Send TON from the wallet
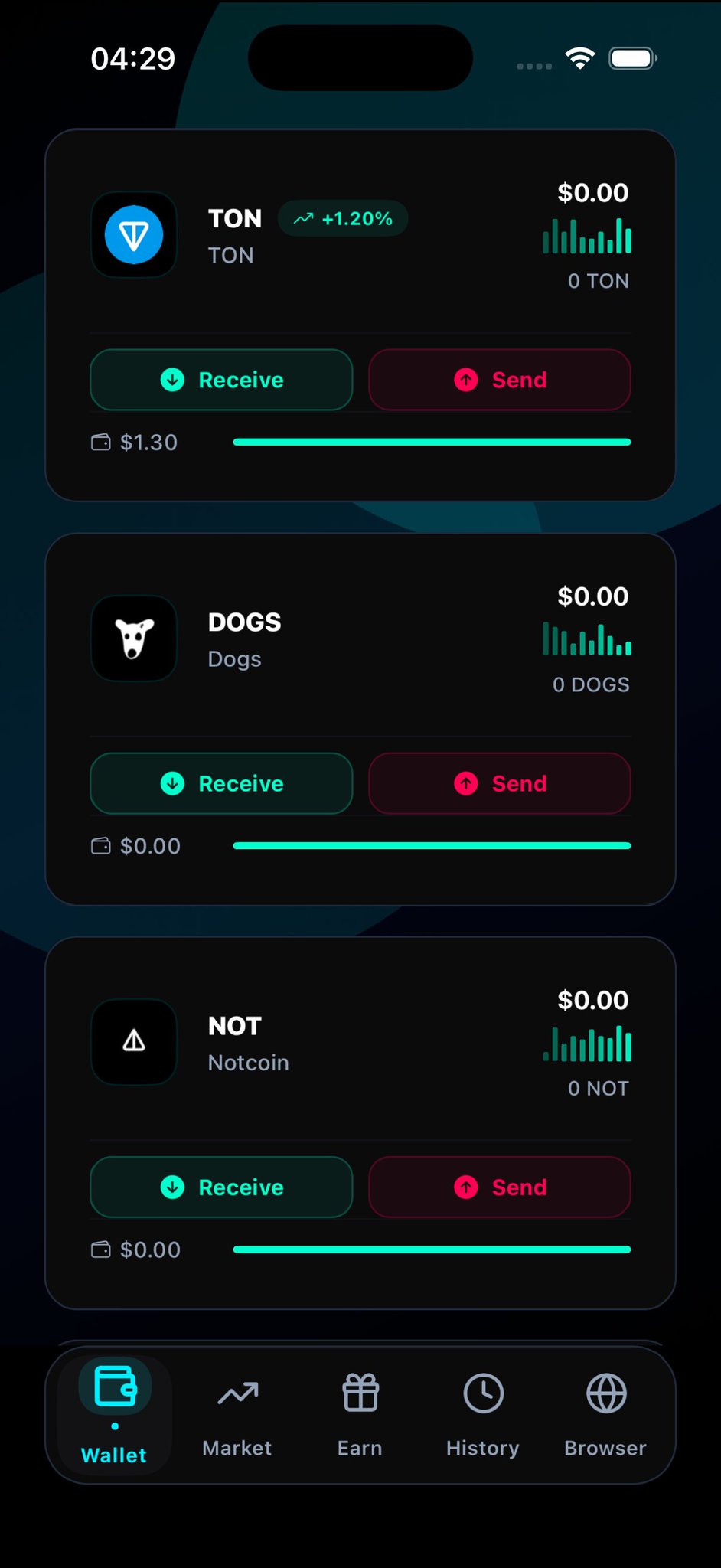Image resolution: width=721 pixels, height=1568 pixels. coord(500,380)
